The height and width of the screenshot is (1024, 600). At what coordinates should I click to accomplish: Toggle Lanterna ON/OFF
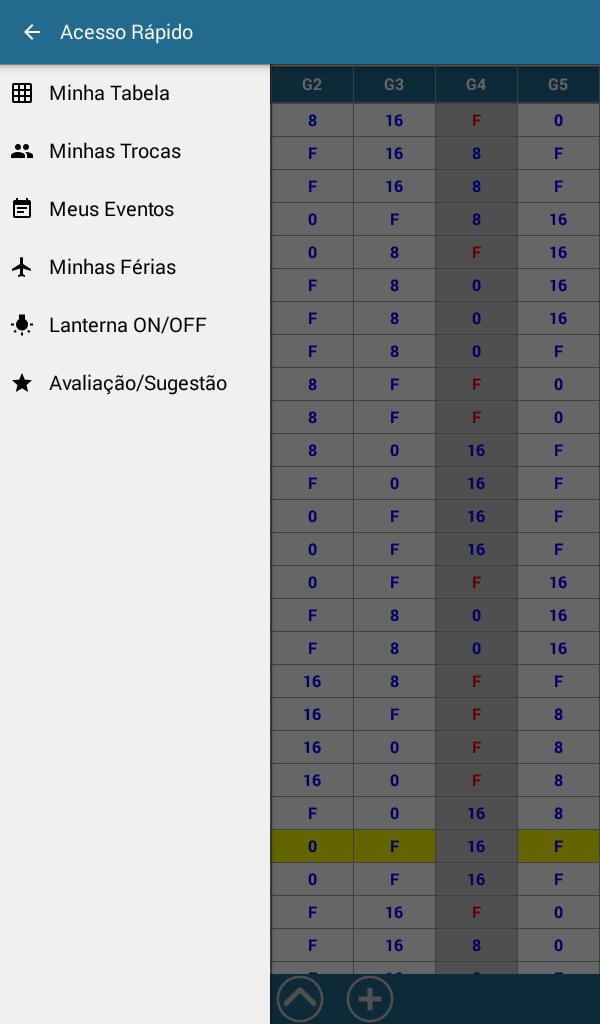pyautogui.click(x=134, y=325)
